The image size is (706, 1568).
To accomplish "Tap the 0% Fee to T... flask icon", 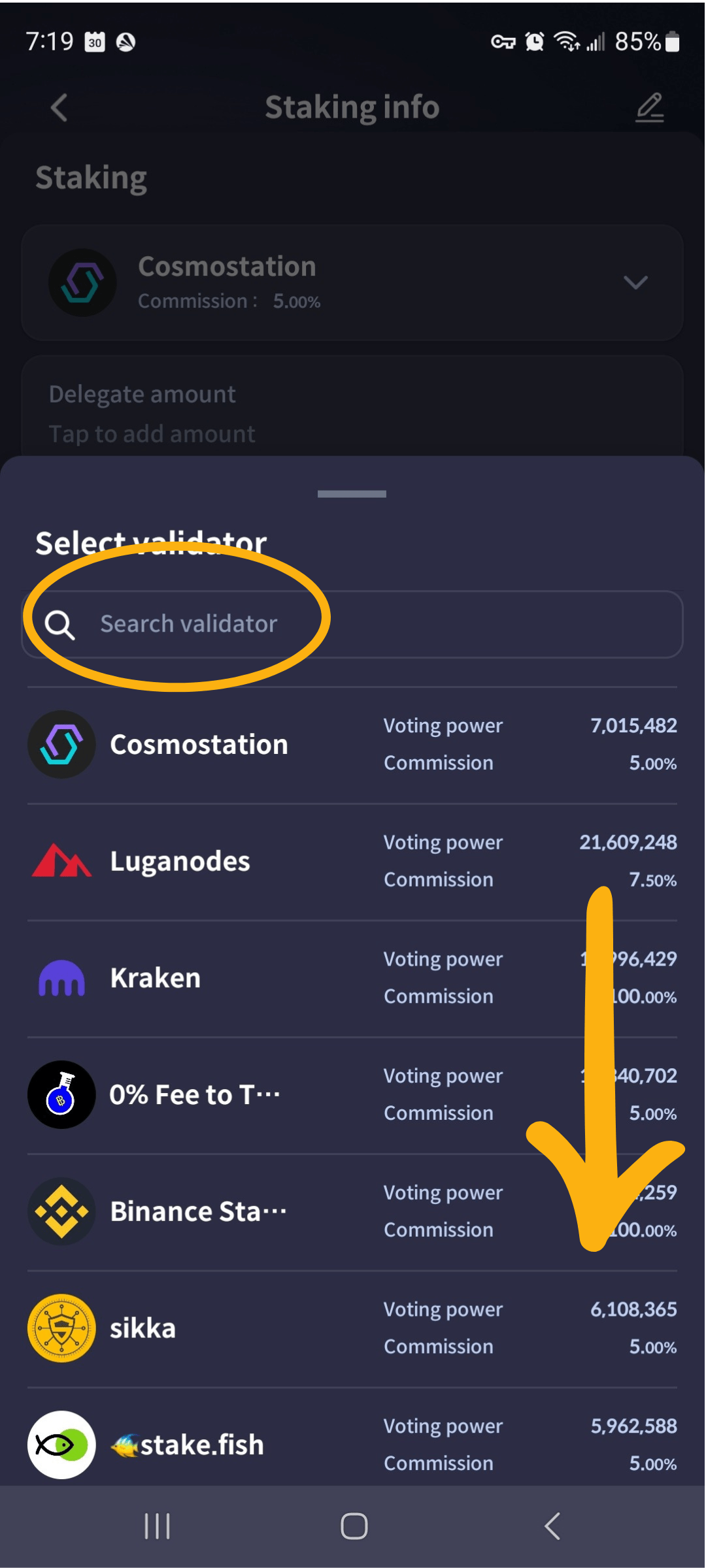I will [x=61, y=1094].
